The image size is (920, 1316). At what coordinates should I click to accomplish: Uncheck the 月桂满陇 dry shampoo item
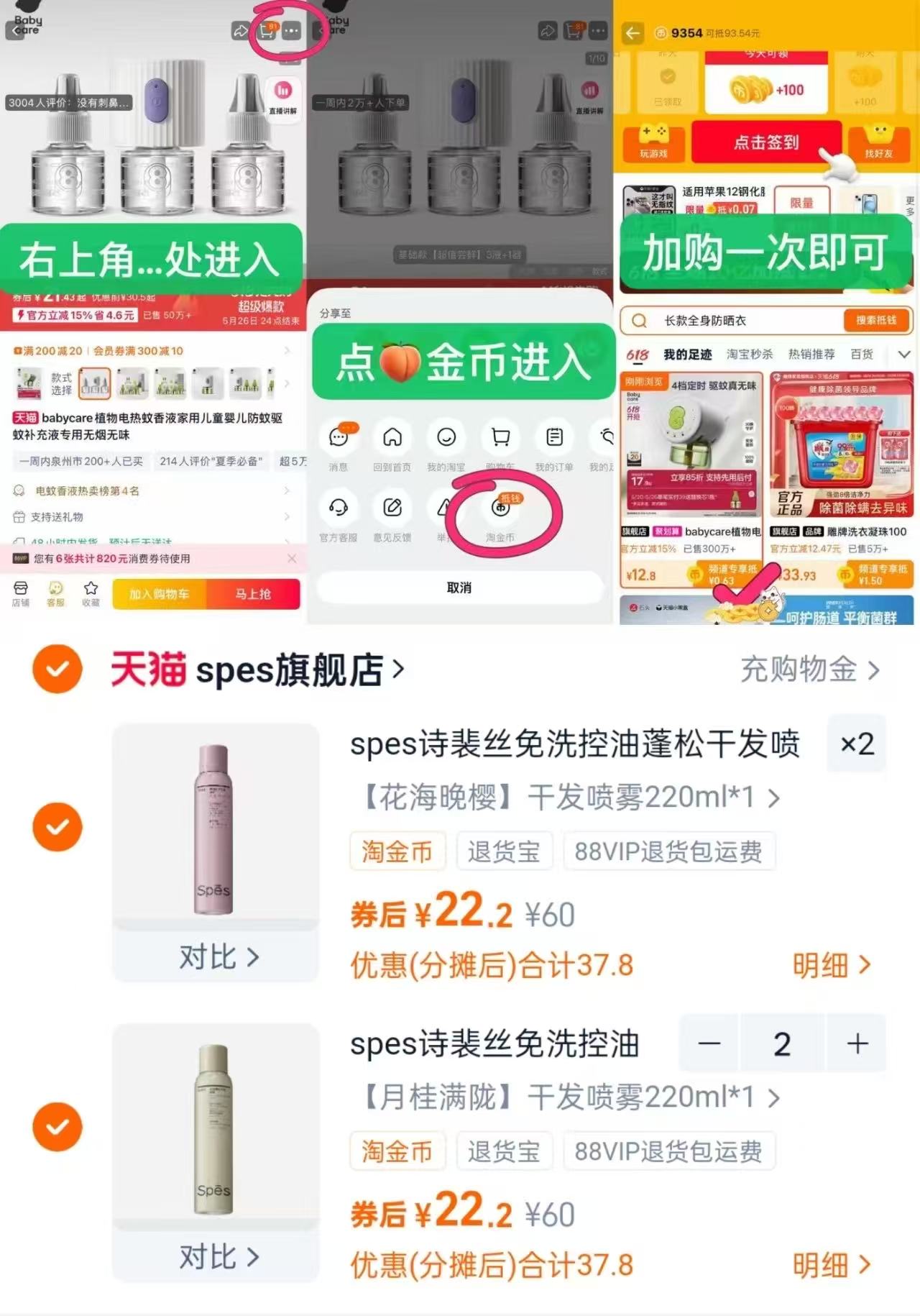pos(57,1126)
